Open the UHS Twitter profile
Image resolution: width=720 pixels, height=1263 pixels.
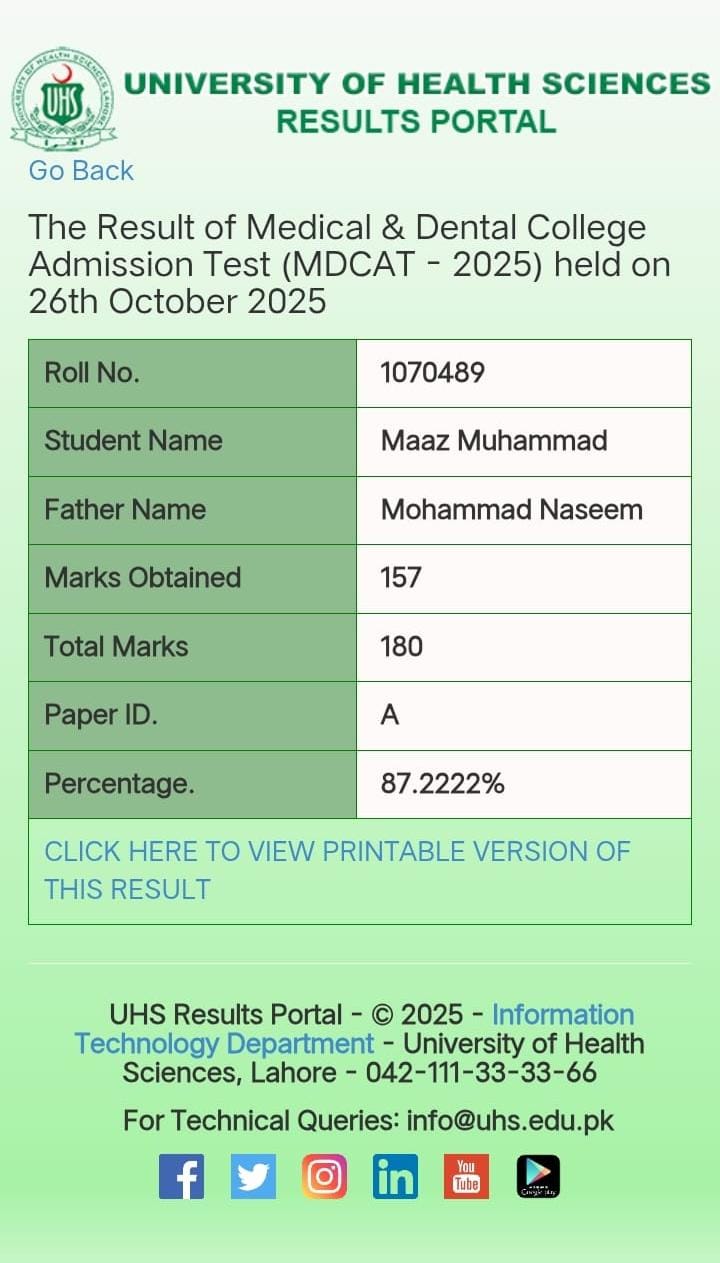click(253, 1177)
